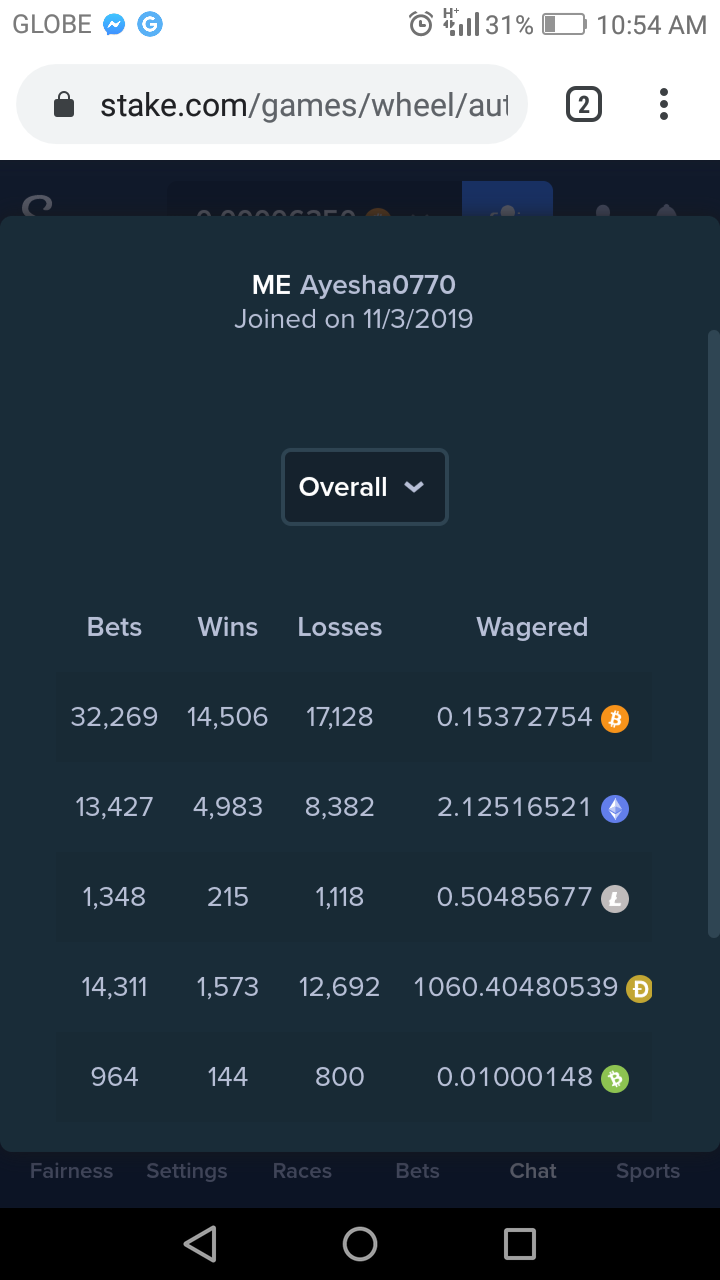Switch to the Sports tab
The width and height of the screenshot is (720, 1280).
pos(648,1171)
